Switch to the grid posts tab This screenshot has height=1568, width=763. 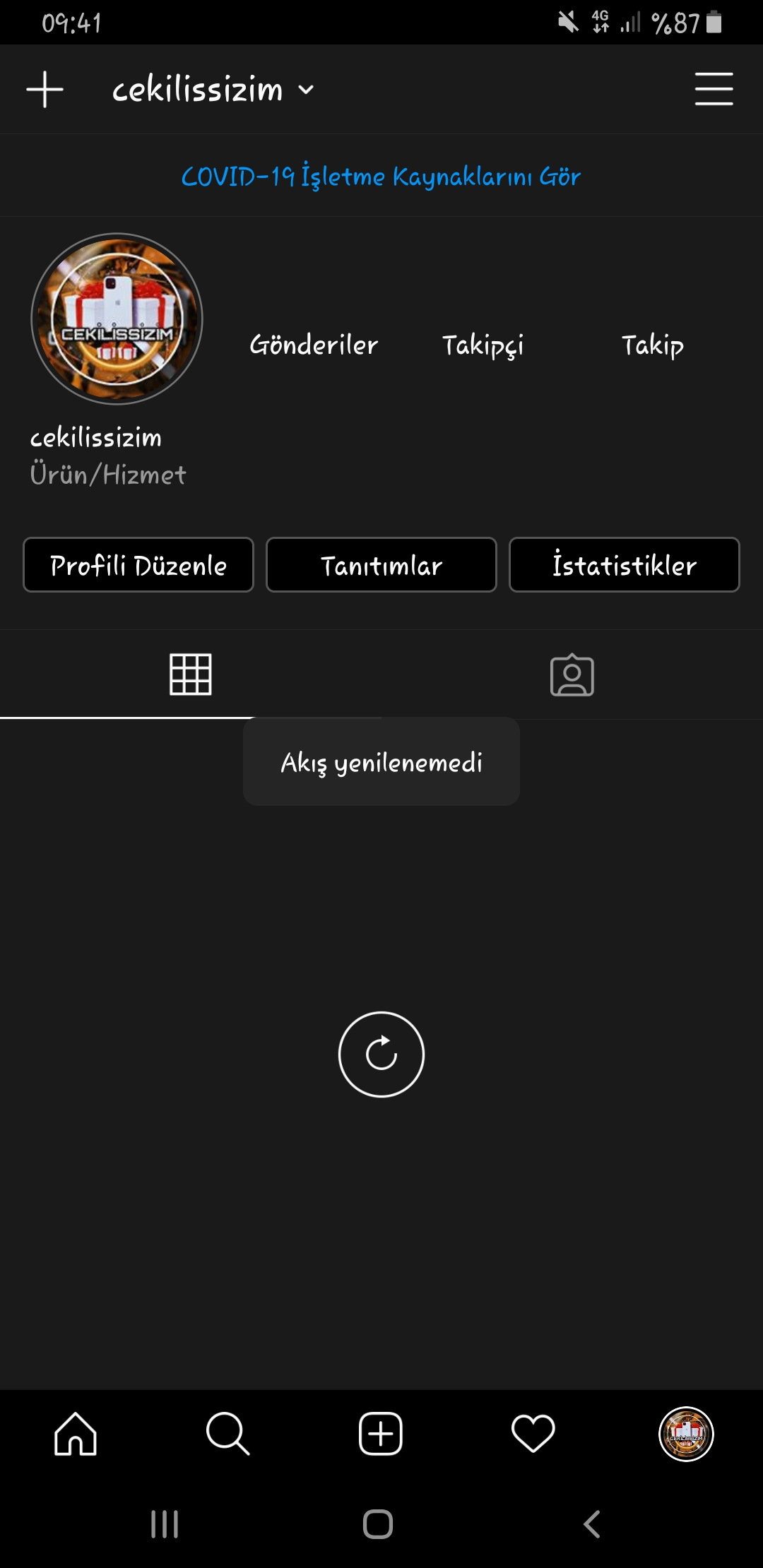[x=191, y=675]
